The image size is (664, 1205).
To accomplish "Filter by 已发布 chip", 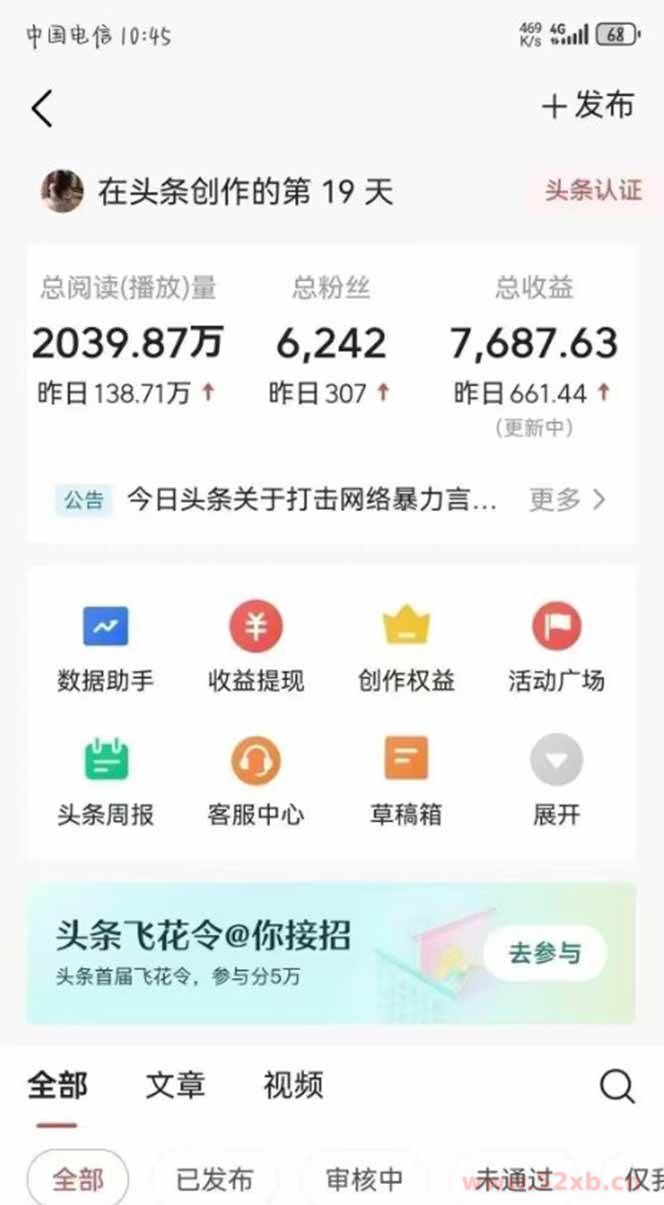I will pos(214,1179).
